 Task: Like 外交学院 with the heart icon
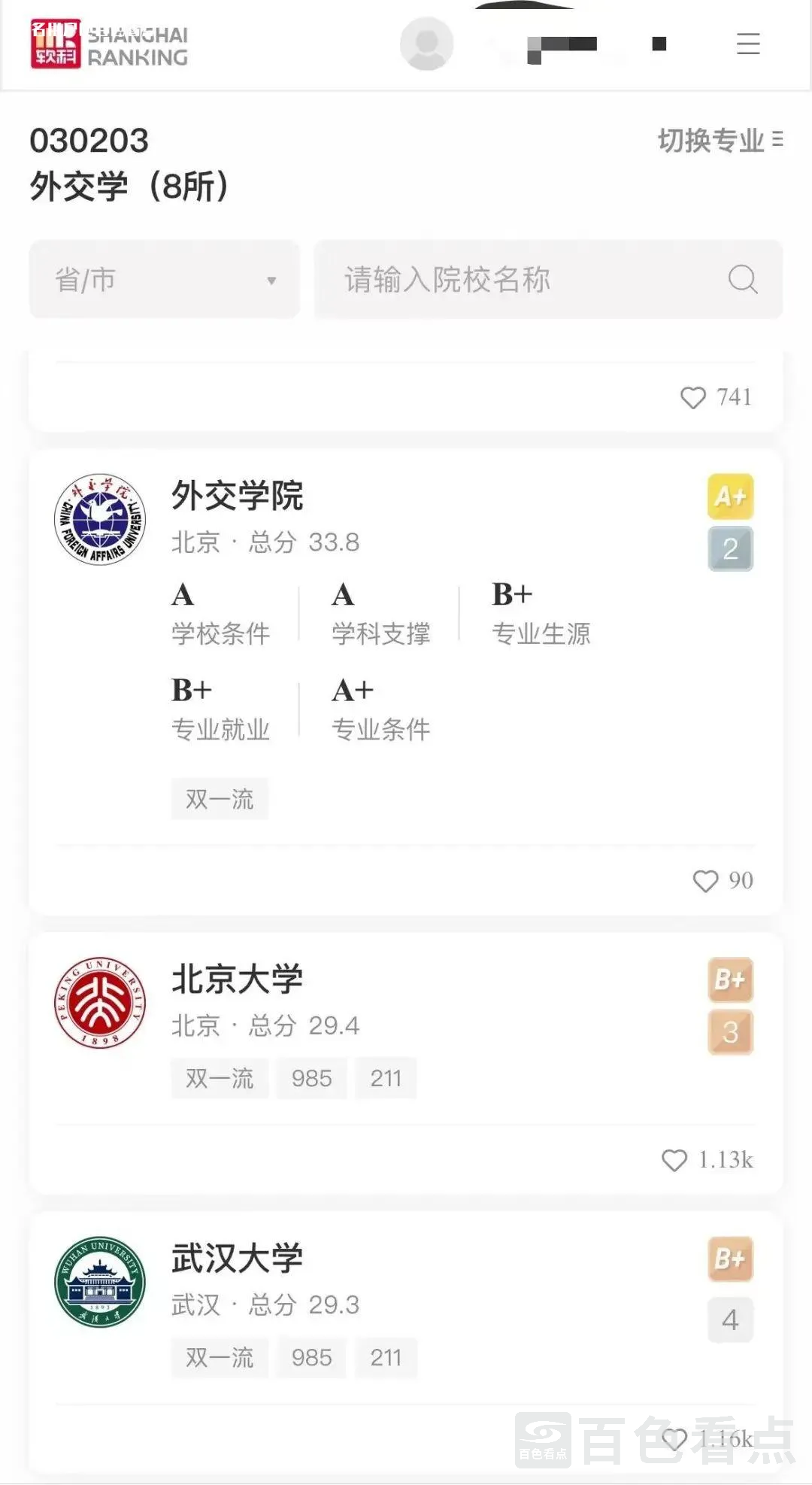(x=705, y=880)
